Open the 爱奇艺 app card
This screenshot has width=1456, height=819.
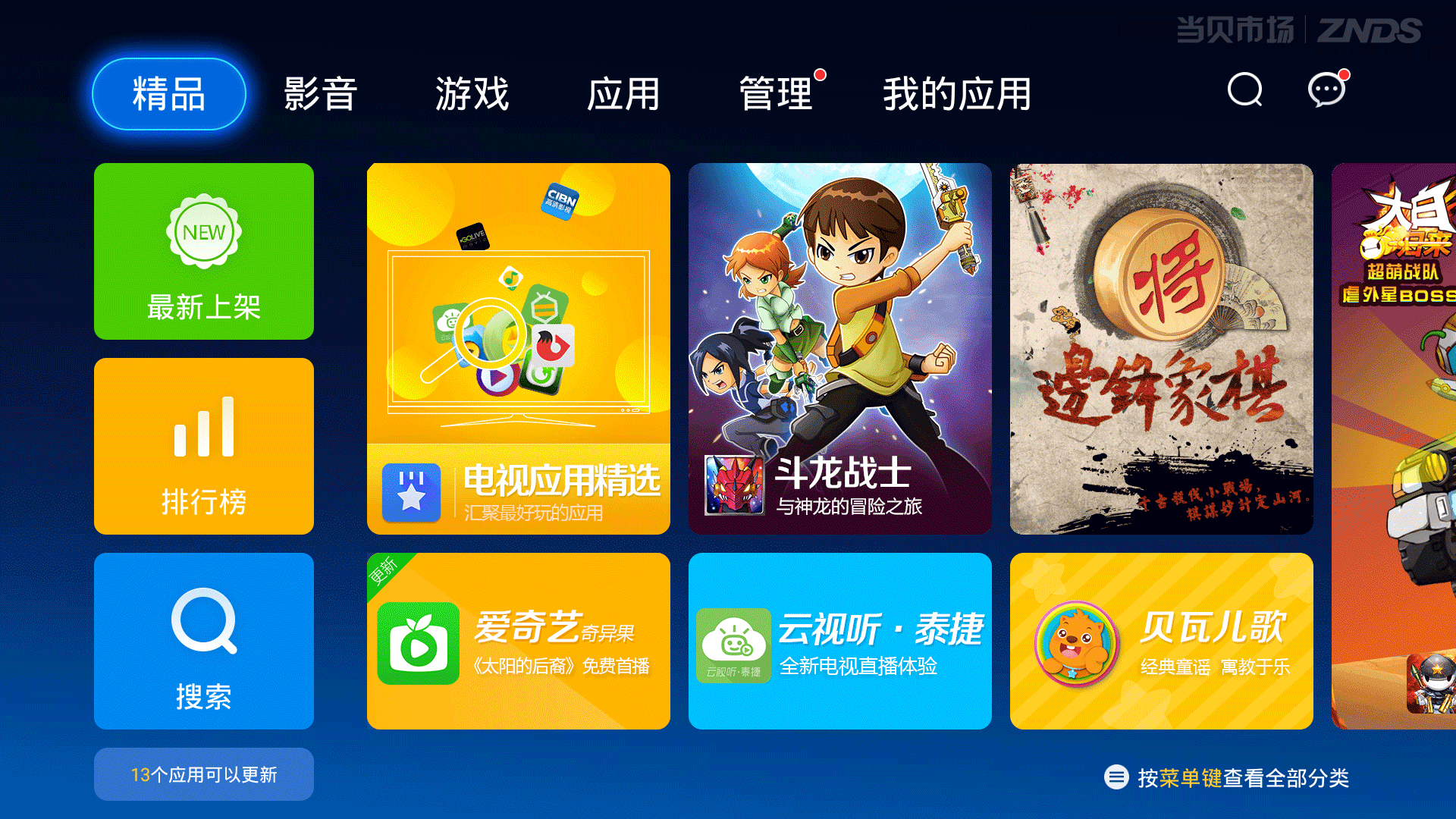tap(518, 642)
